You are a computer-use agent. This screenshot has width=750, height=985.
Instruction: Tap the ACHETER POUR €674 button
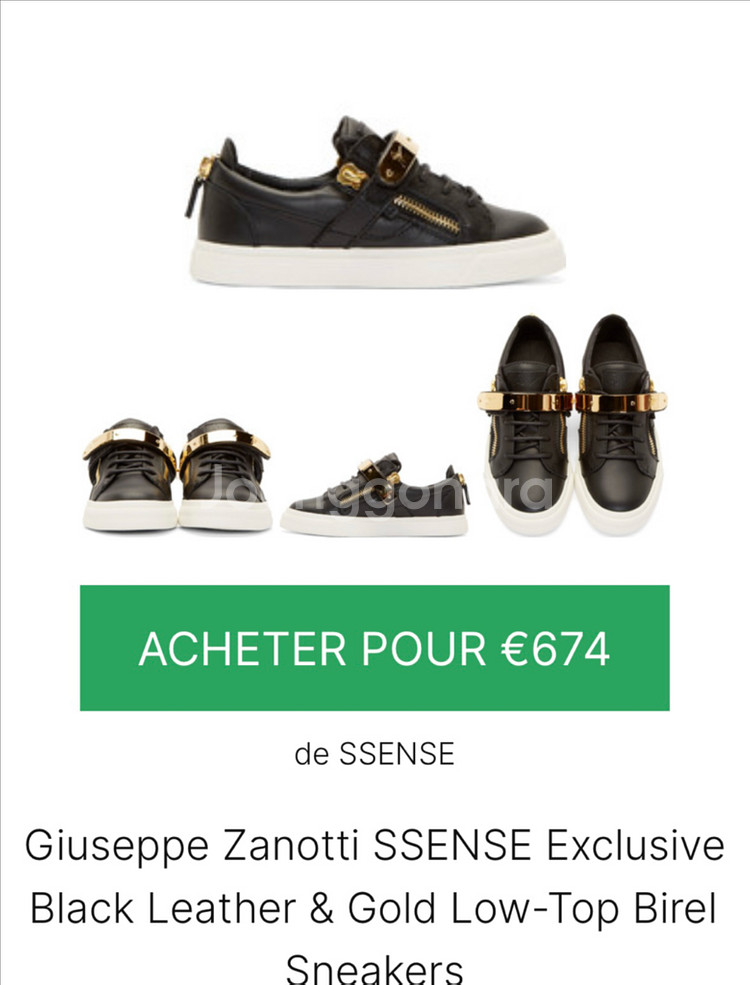click(374, 648)
